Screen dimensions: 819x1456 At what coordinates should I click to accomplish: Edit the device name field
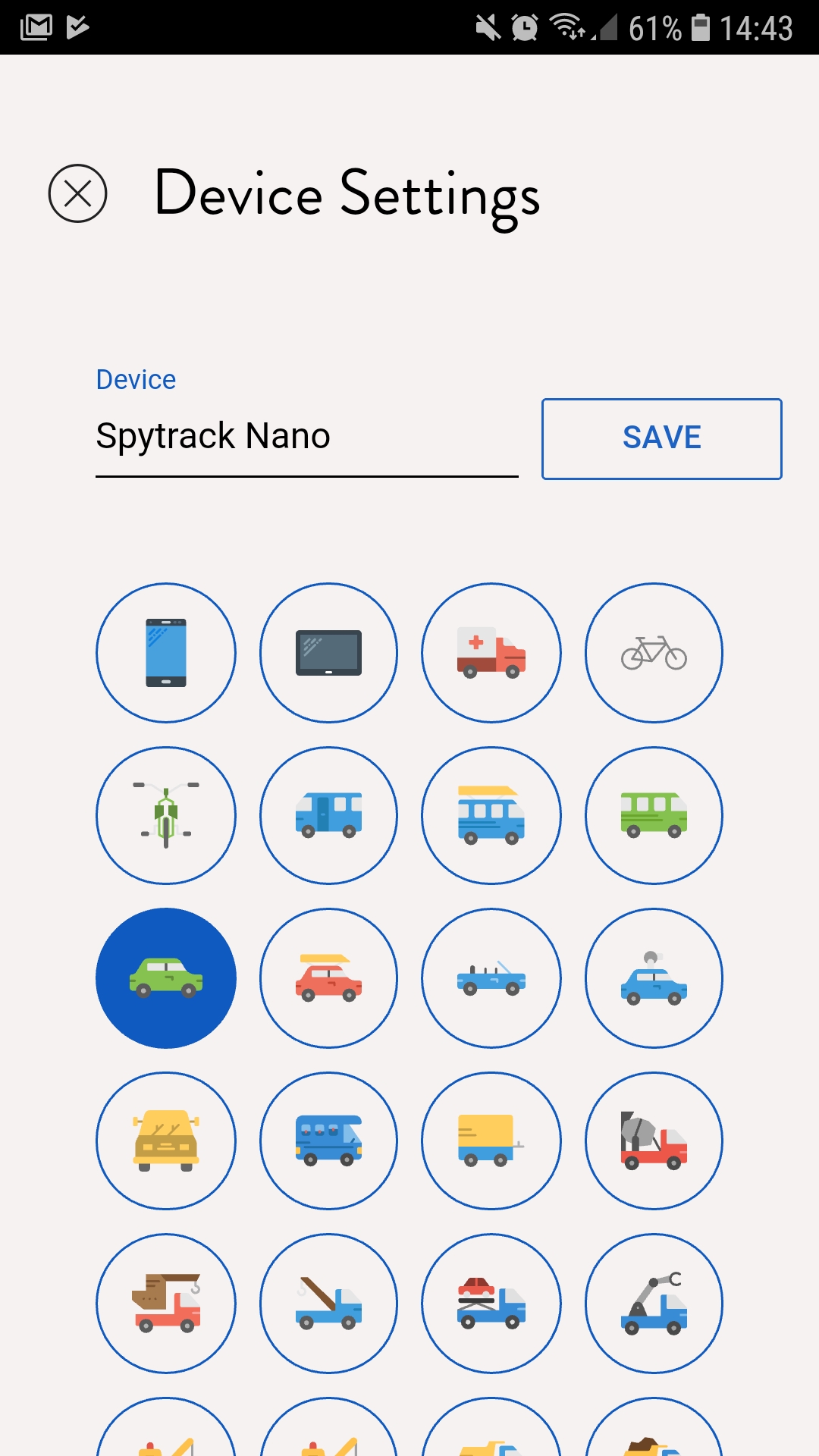tap(307, 438)
